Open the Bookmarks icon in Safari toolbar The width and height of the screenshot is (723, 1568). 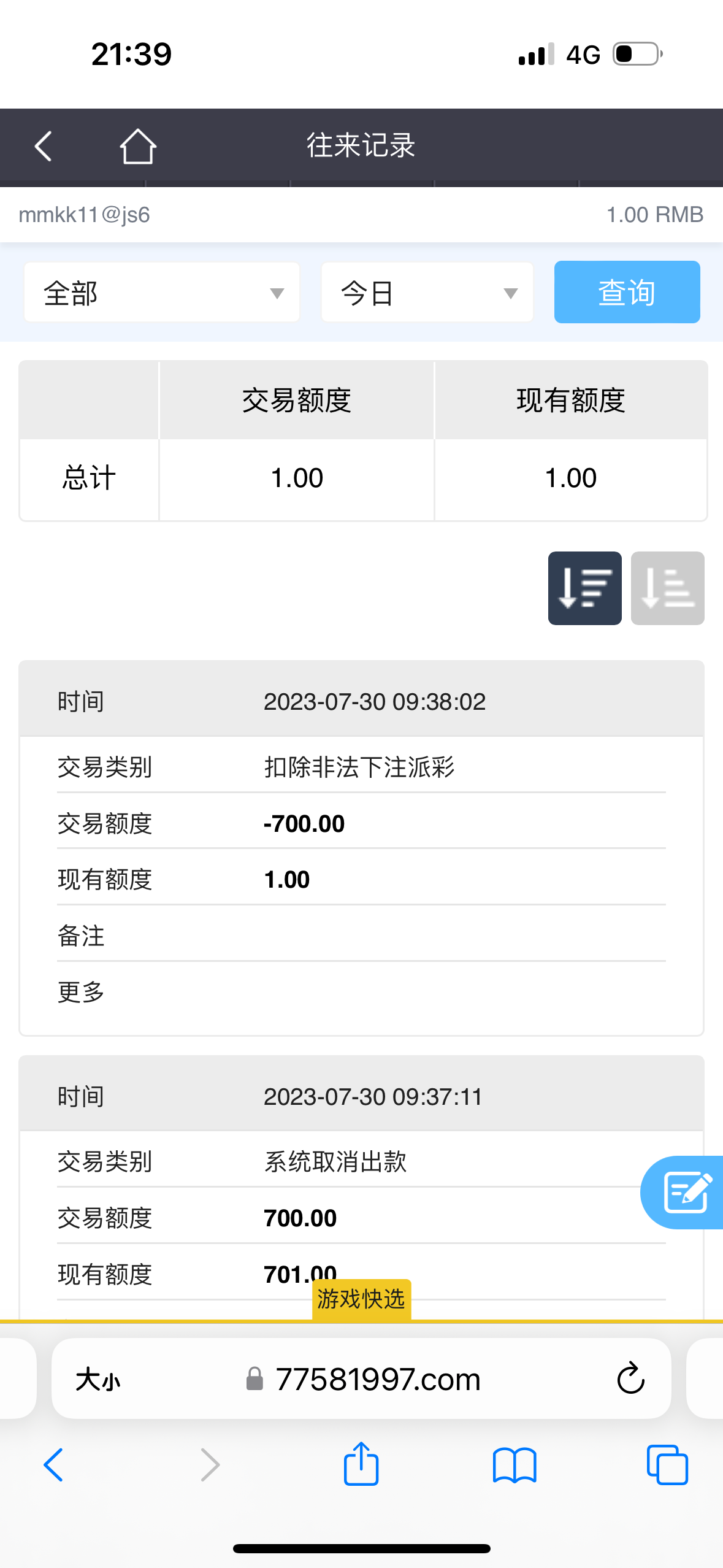(514, 1466)
